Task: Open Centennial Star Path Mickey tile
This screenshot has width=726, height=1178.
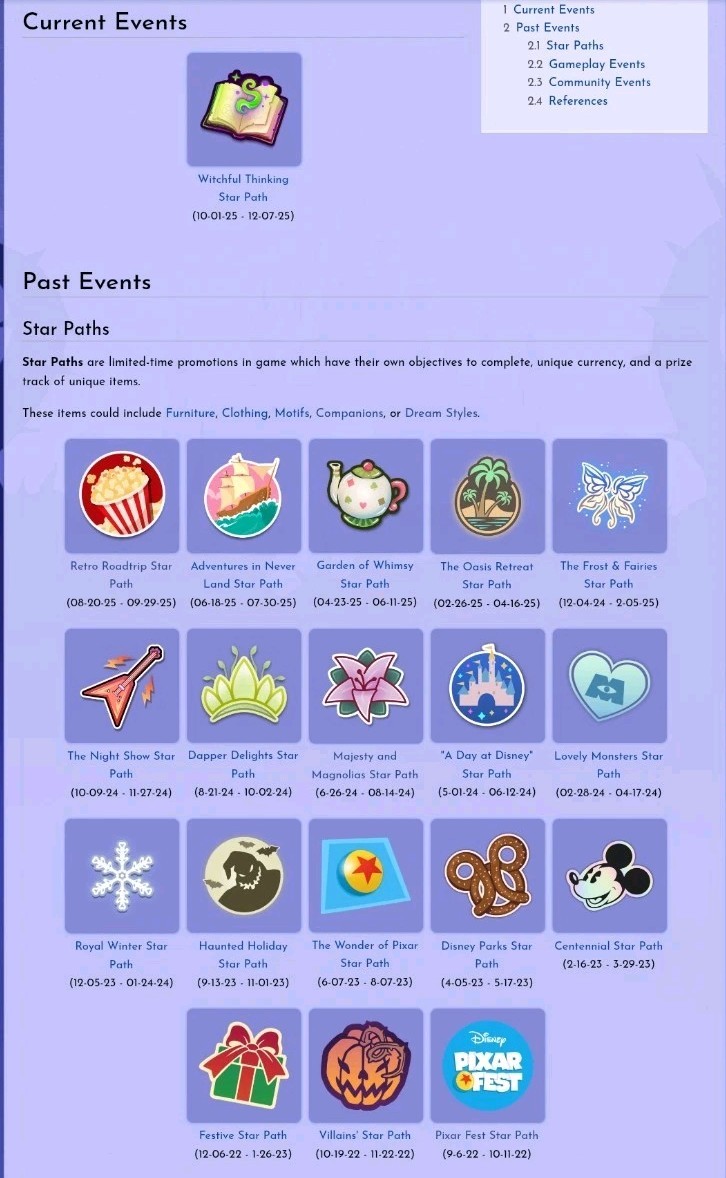Action: tap(610, 876)
